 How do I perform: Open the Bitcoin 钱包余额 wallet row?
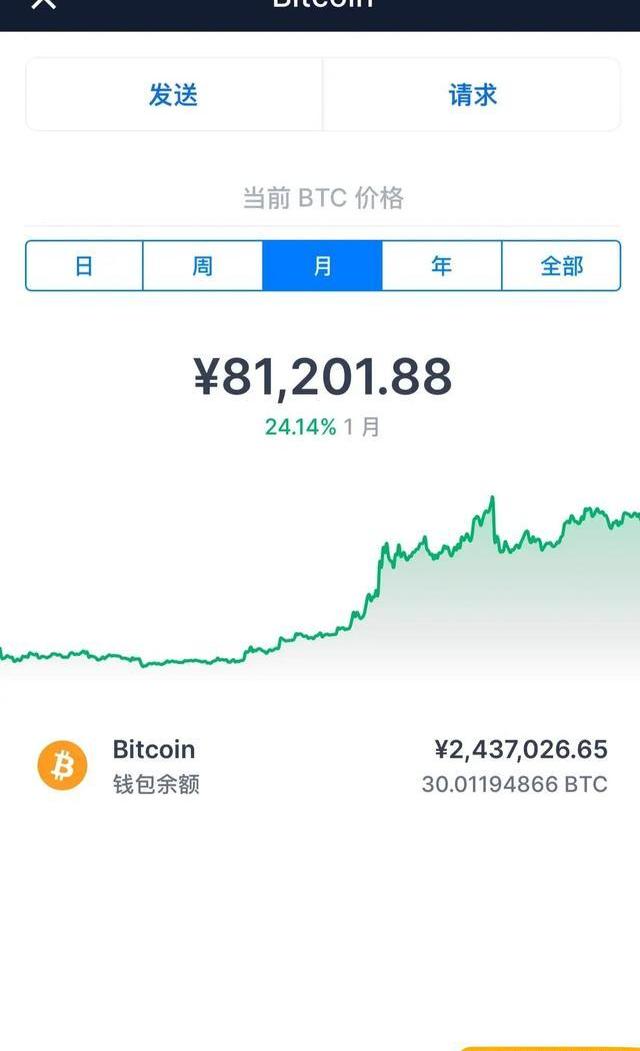pos(322,766)
